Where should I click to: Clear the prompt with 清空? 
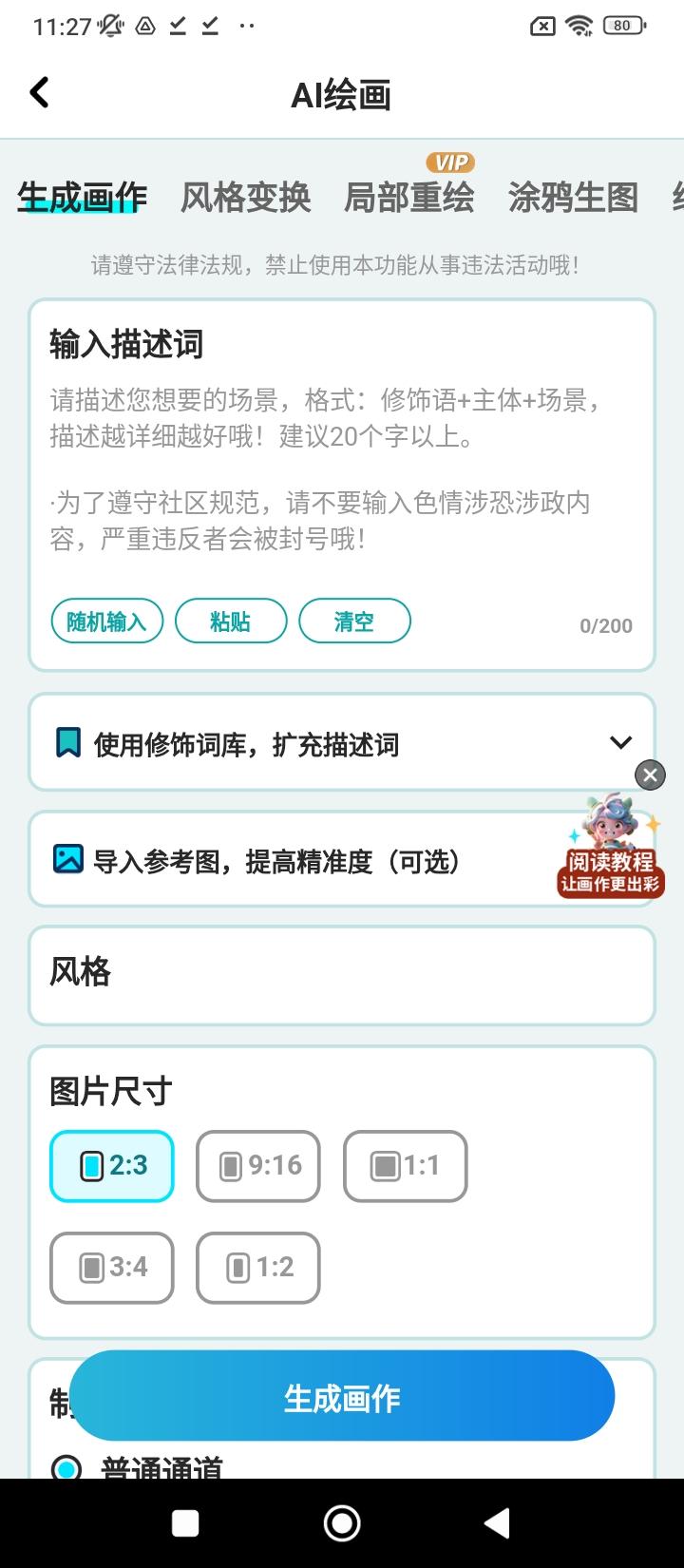click(355, 621)
